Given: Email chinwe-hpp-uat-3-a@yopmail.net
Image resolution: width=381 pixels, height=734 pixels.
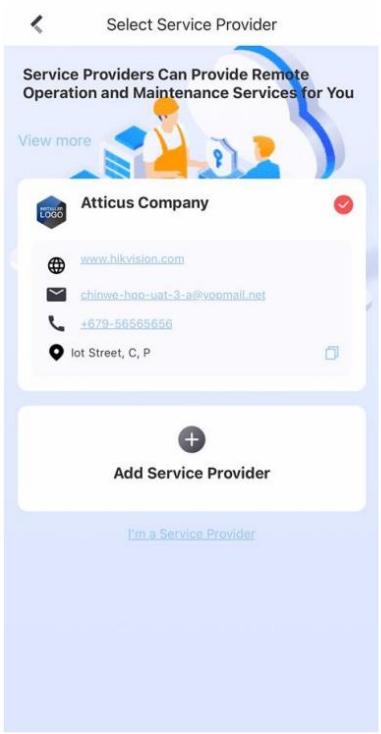Looking at the screenshot, I should coord(173,295).
